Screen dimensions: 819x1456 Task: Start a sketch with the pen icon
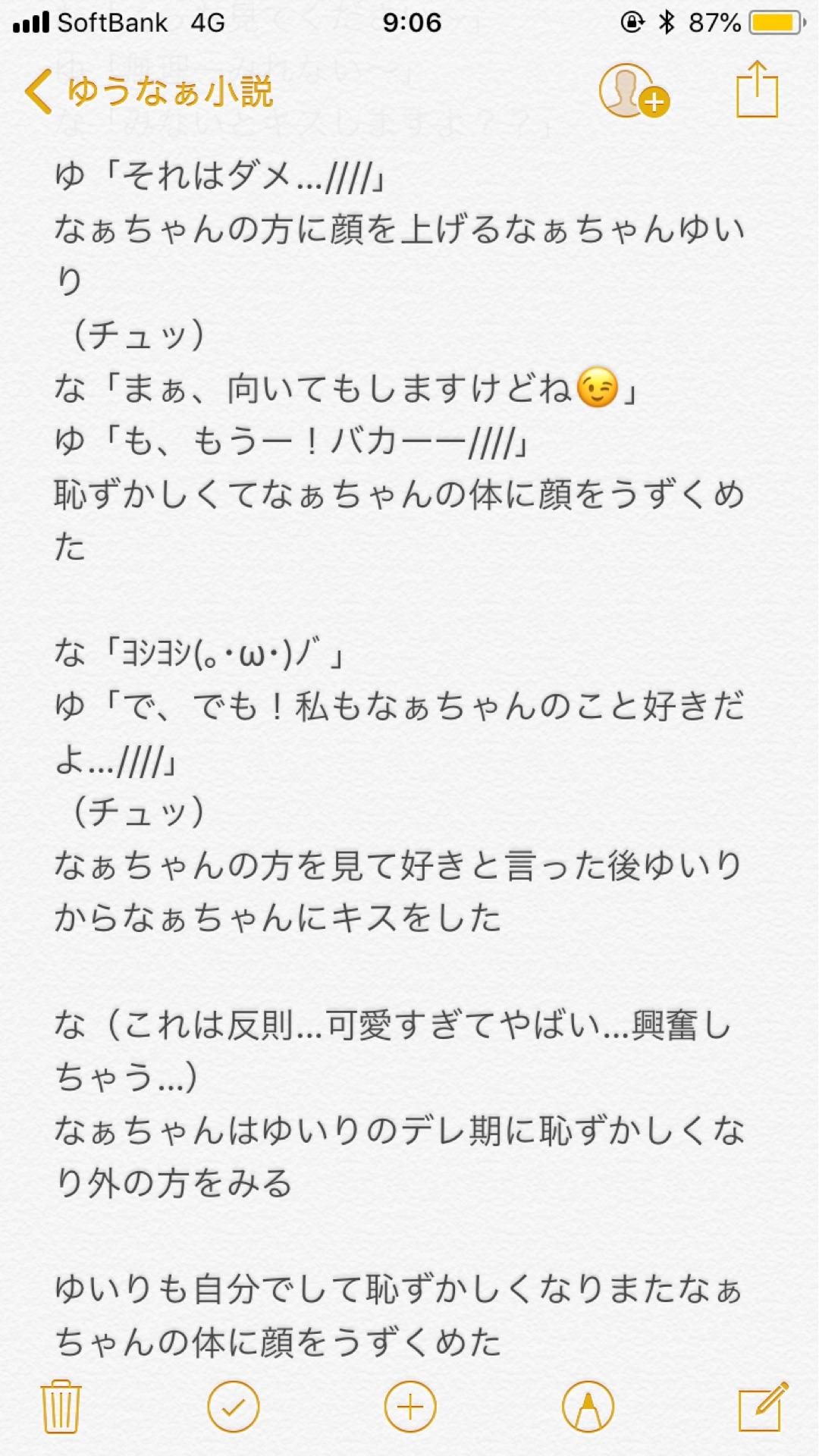tap(588, 1407)
